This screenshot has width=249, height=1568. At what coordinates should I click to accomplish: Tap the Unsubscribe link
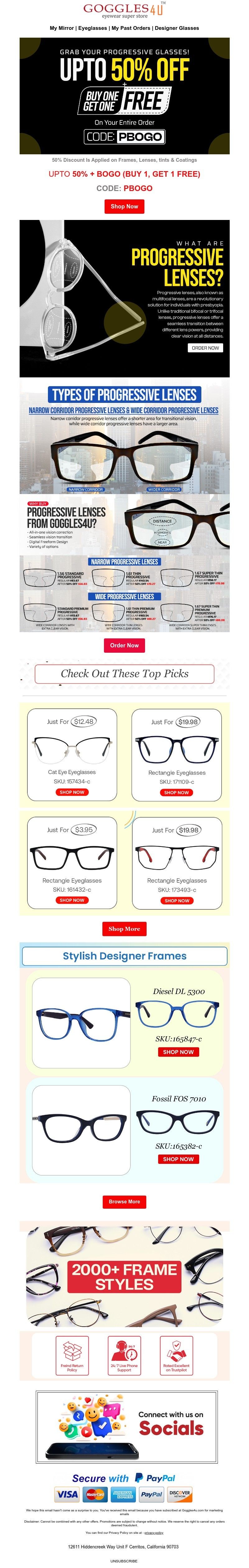point(124,1561)
